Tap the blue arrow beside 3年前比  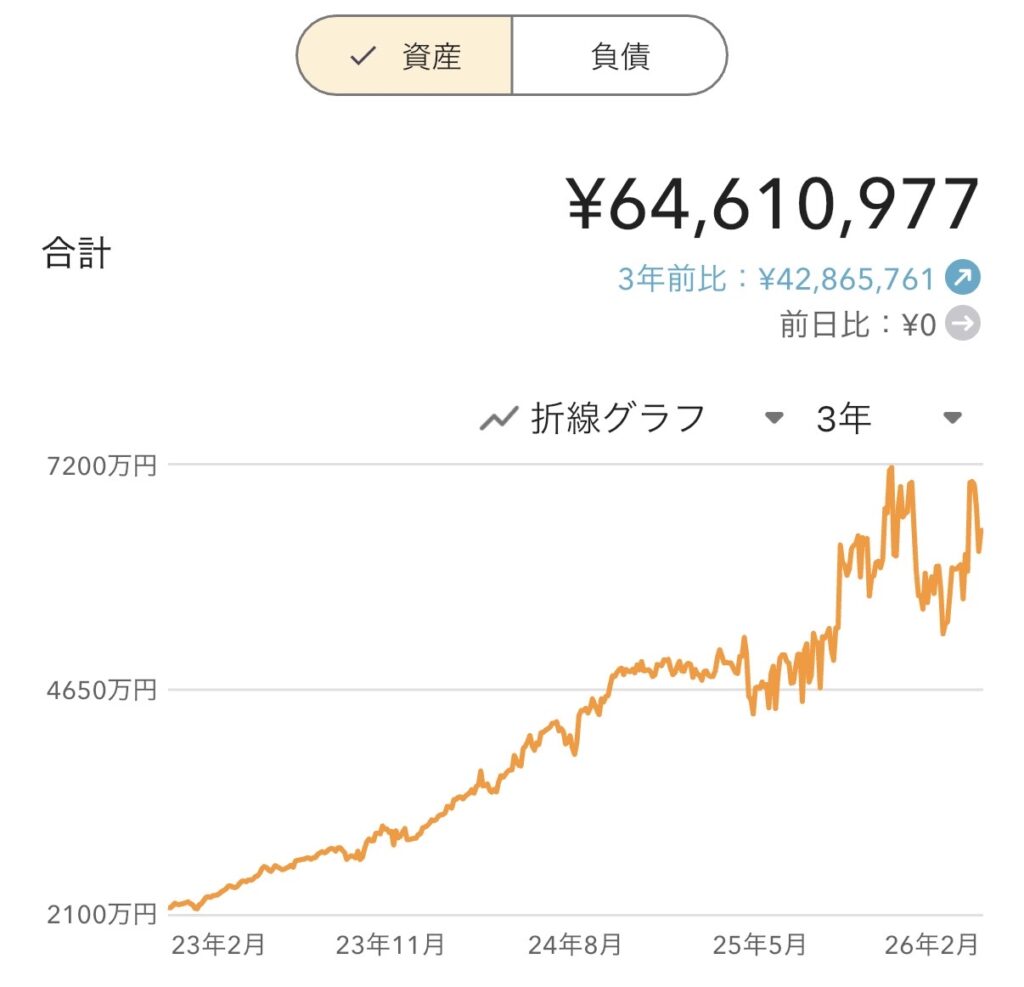[965, 279]
